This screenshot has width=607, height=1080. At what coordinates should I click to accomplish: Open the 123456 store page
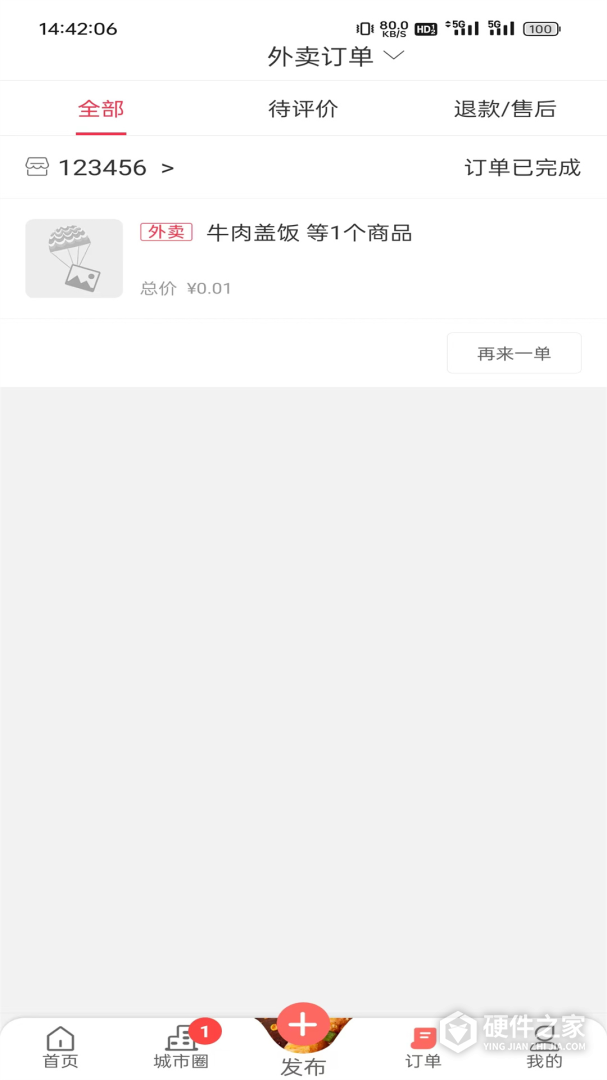(x=101, y=168)
